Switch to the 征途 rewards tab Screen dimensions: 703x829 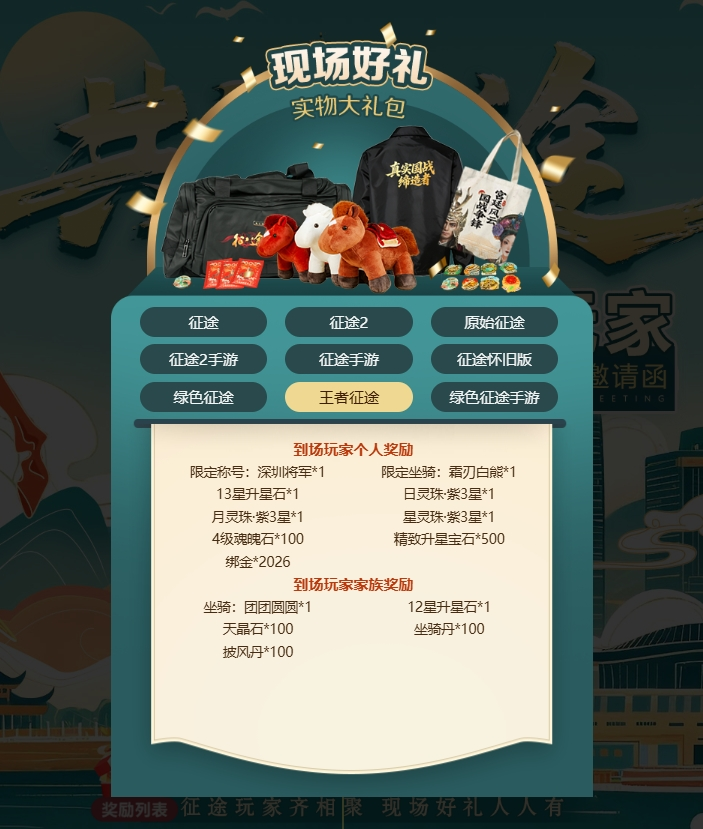[x=203, y=322]
